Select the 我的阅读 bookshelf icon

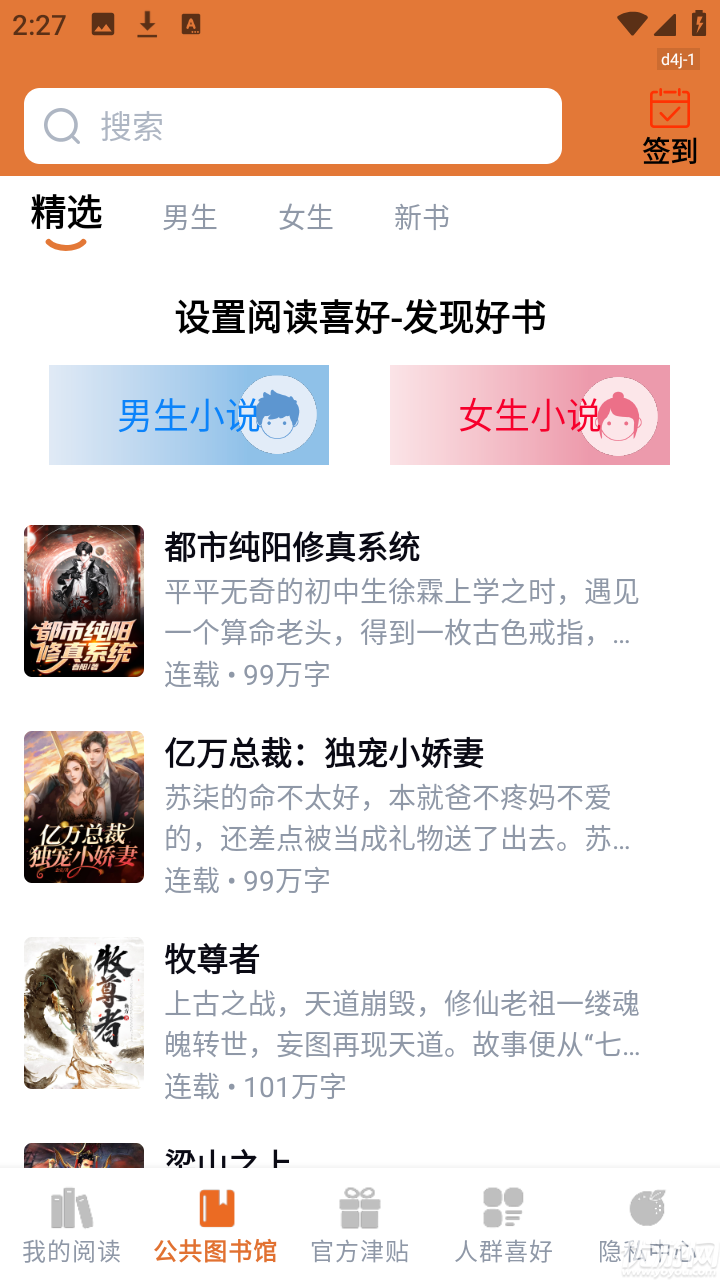71,1210
